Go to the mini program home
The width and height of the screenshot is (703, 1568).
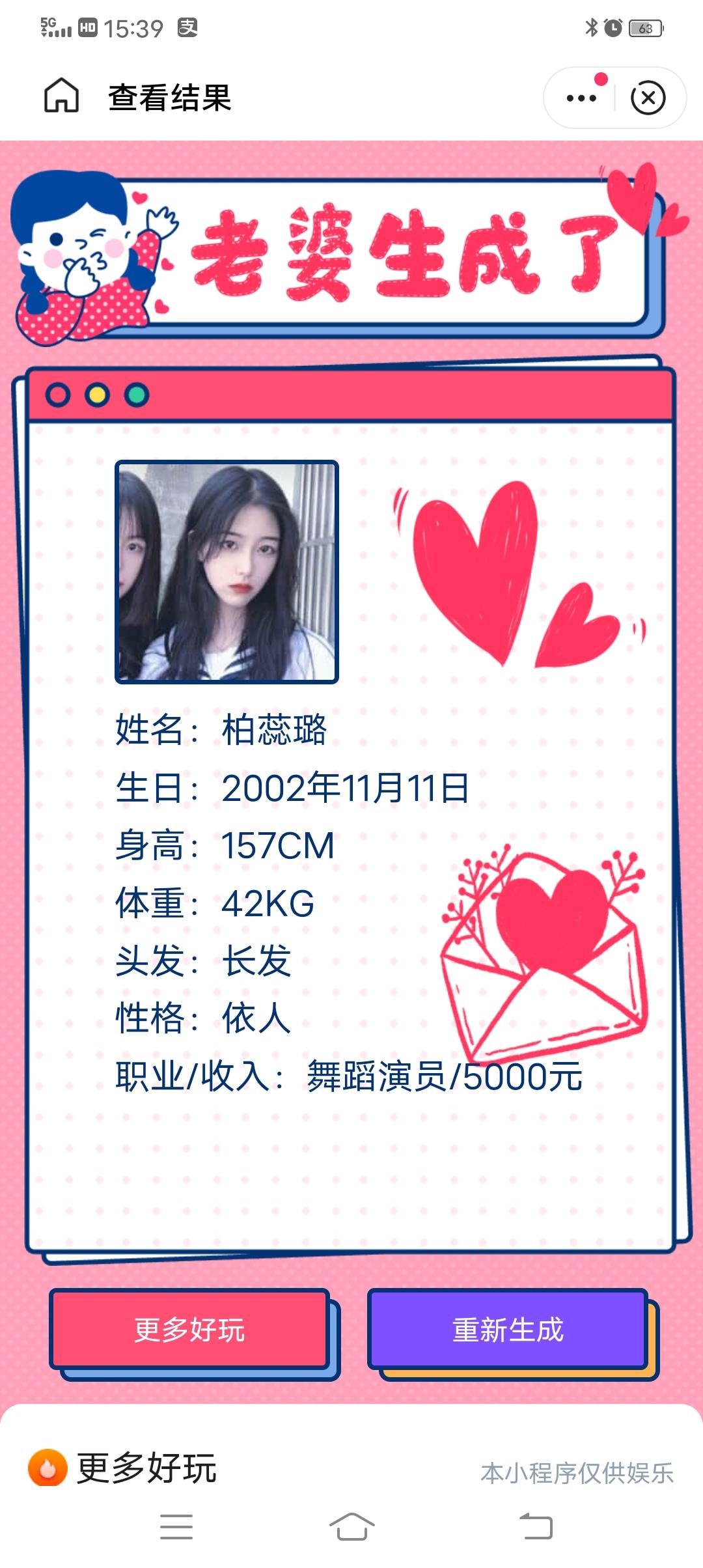(x=61, y=96)
